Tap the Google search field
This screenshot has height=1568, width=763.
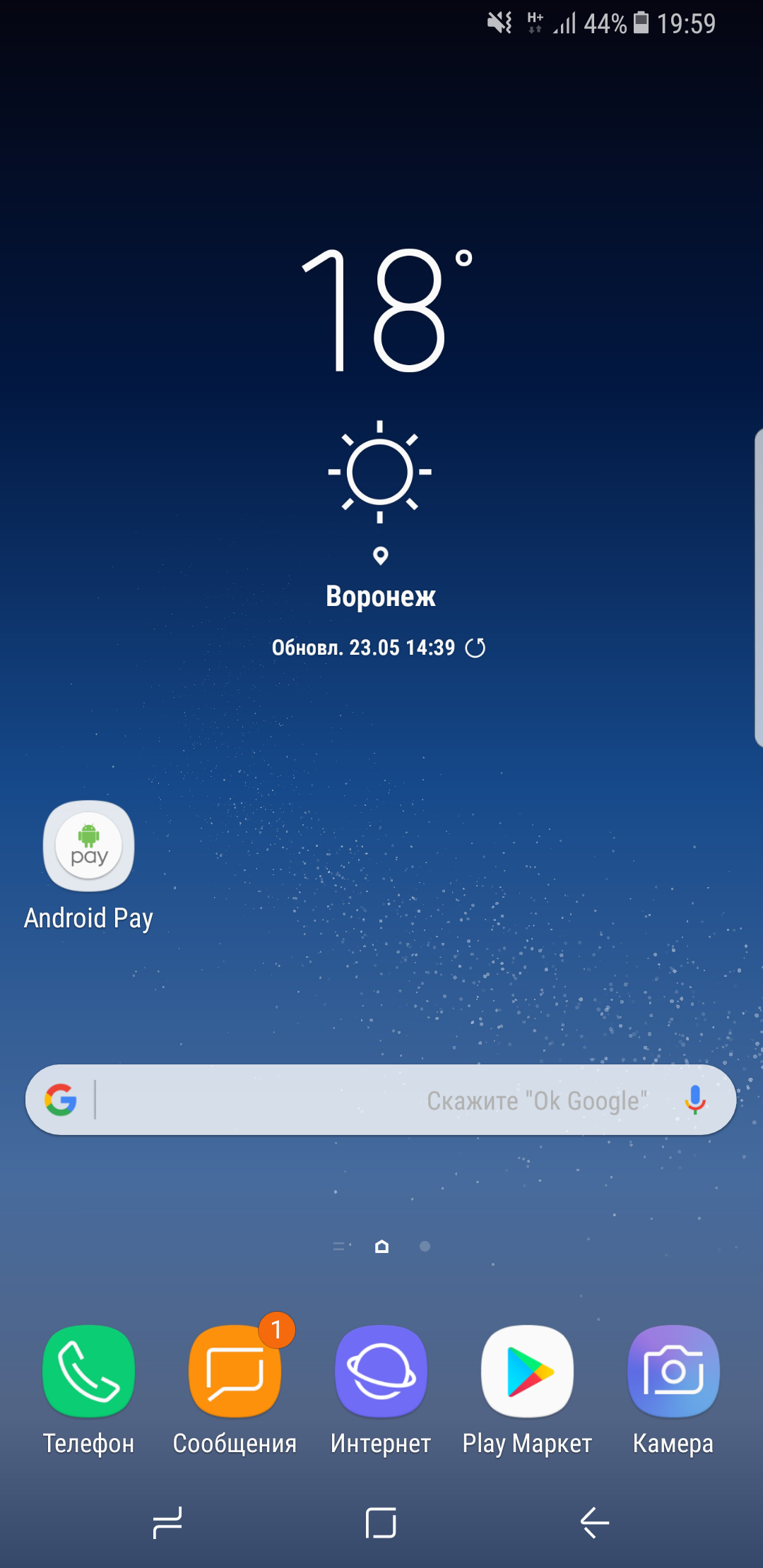point(381,1100)
